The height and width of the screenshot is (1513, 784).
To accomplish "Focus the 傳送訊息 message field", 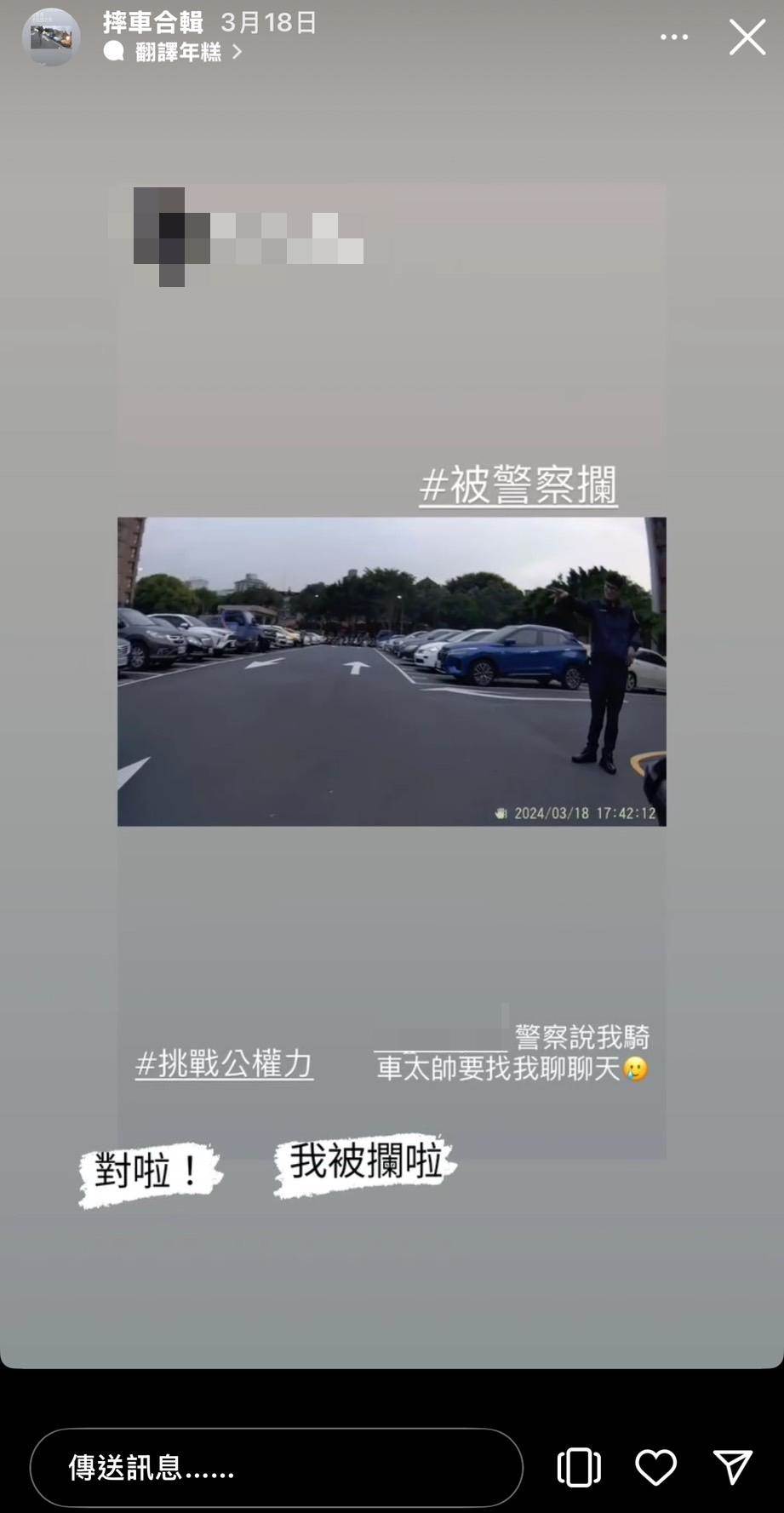I will [x=276, y=1467].
